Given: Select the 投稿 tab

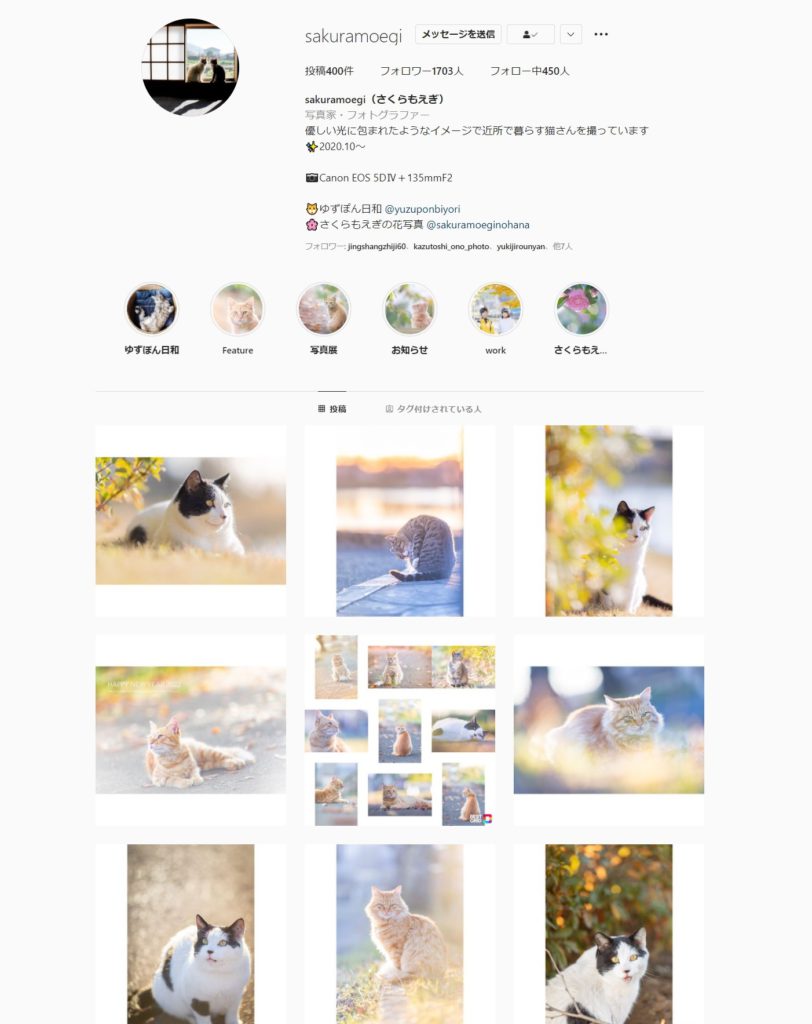Looking at the screenshot, I should point(332,409).
